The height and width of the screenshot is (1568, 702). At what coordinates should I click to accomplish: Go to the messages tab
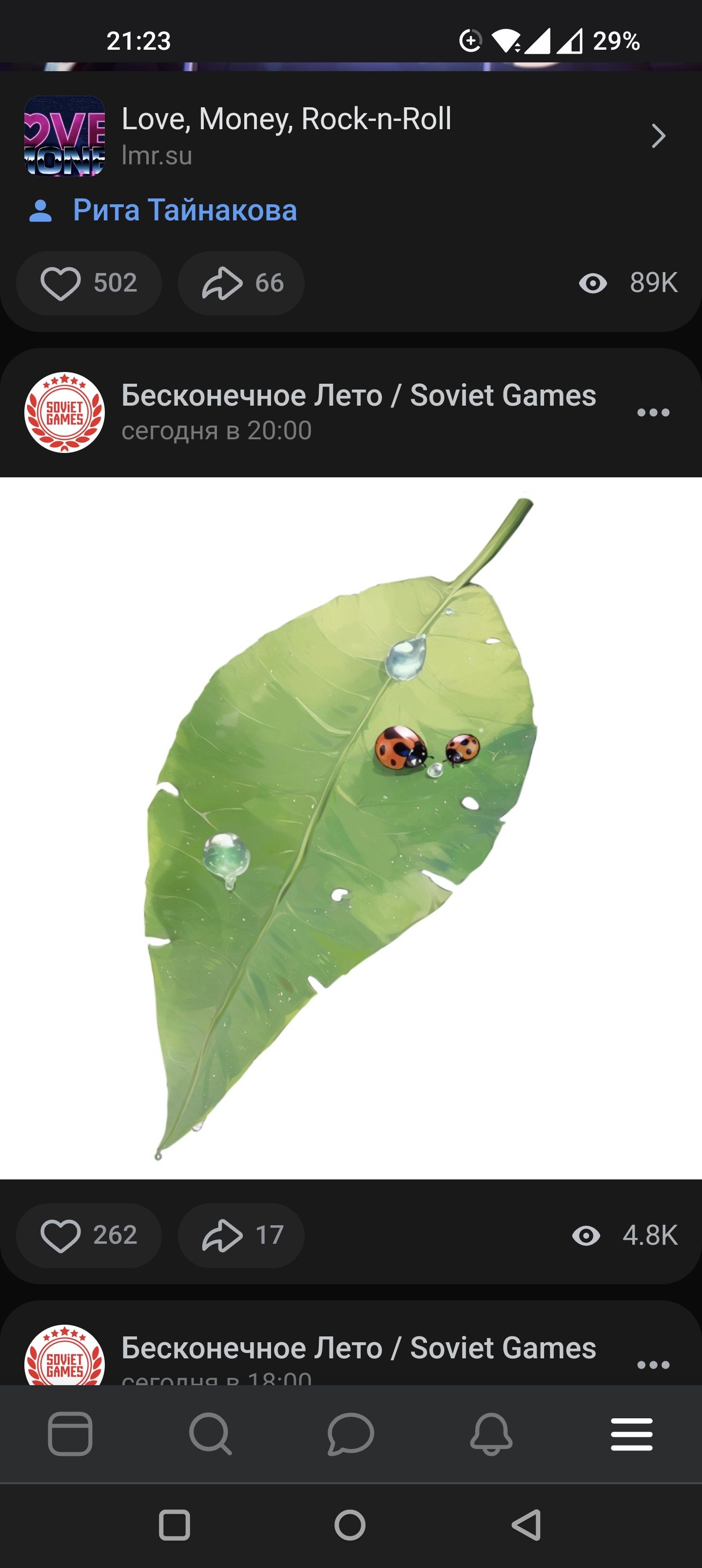(x=351, y=1434)
